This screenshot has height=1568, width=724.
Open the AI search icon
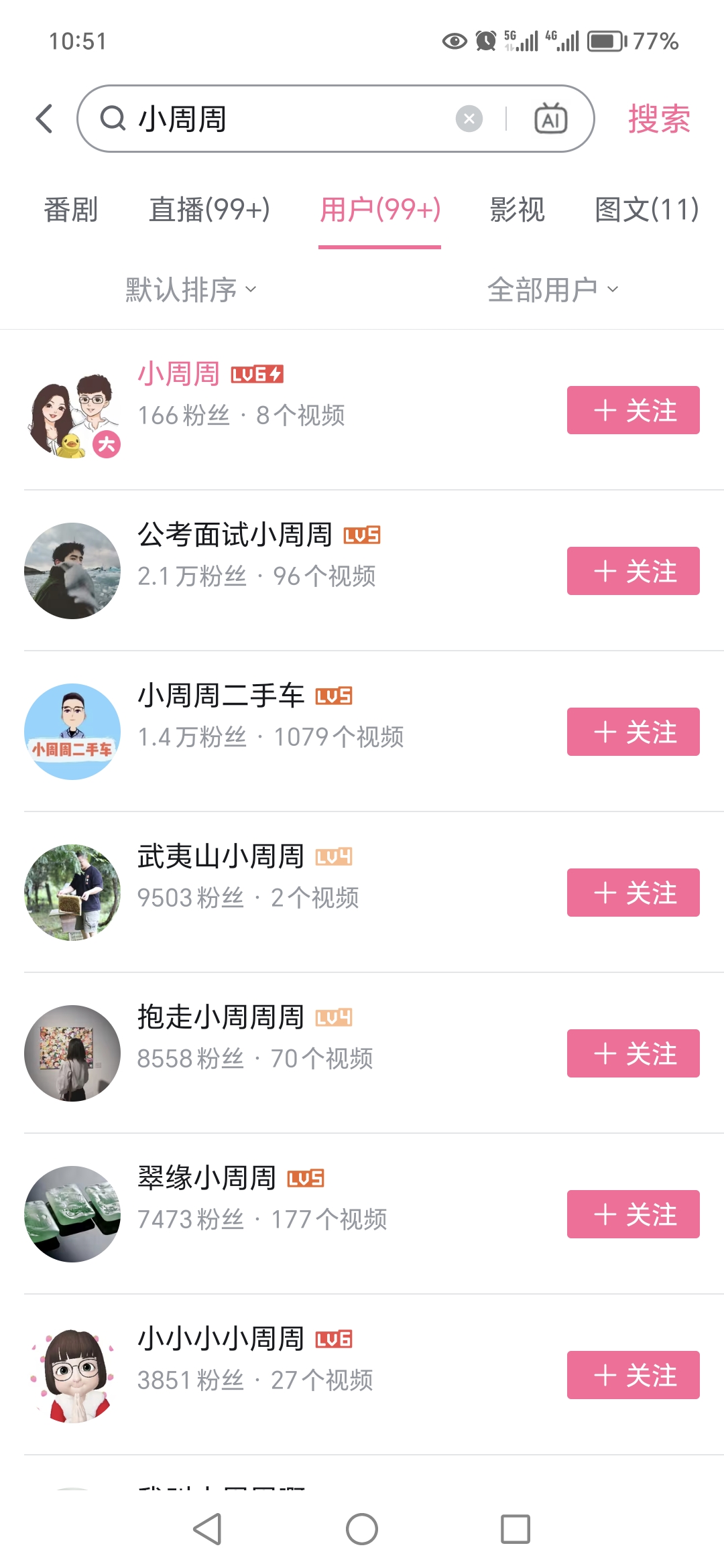(550, 119)
